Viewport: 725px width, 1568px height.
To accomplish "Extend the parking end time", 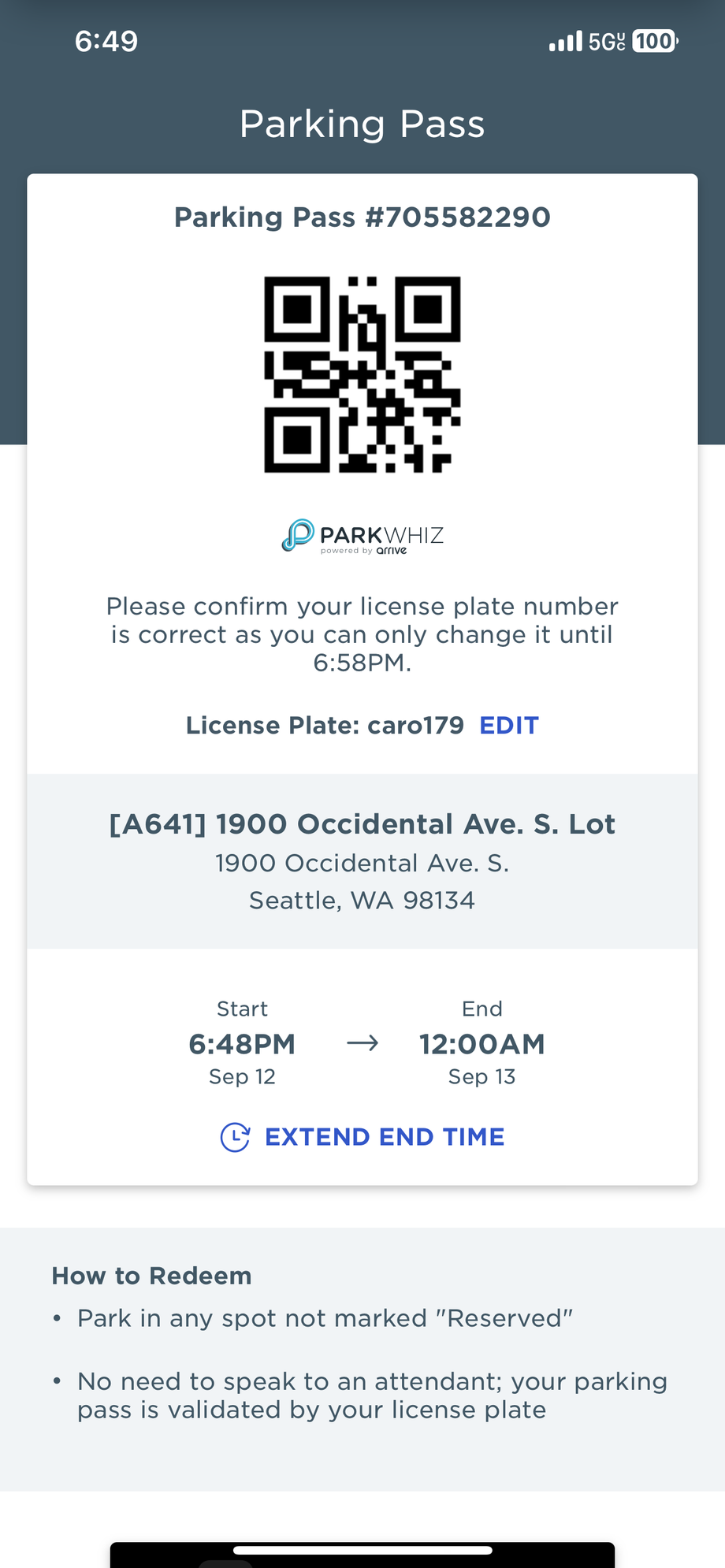I will click(x=363, y=1137).
